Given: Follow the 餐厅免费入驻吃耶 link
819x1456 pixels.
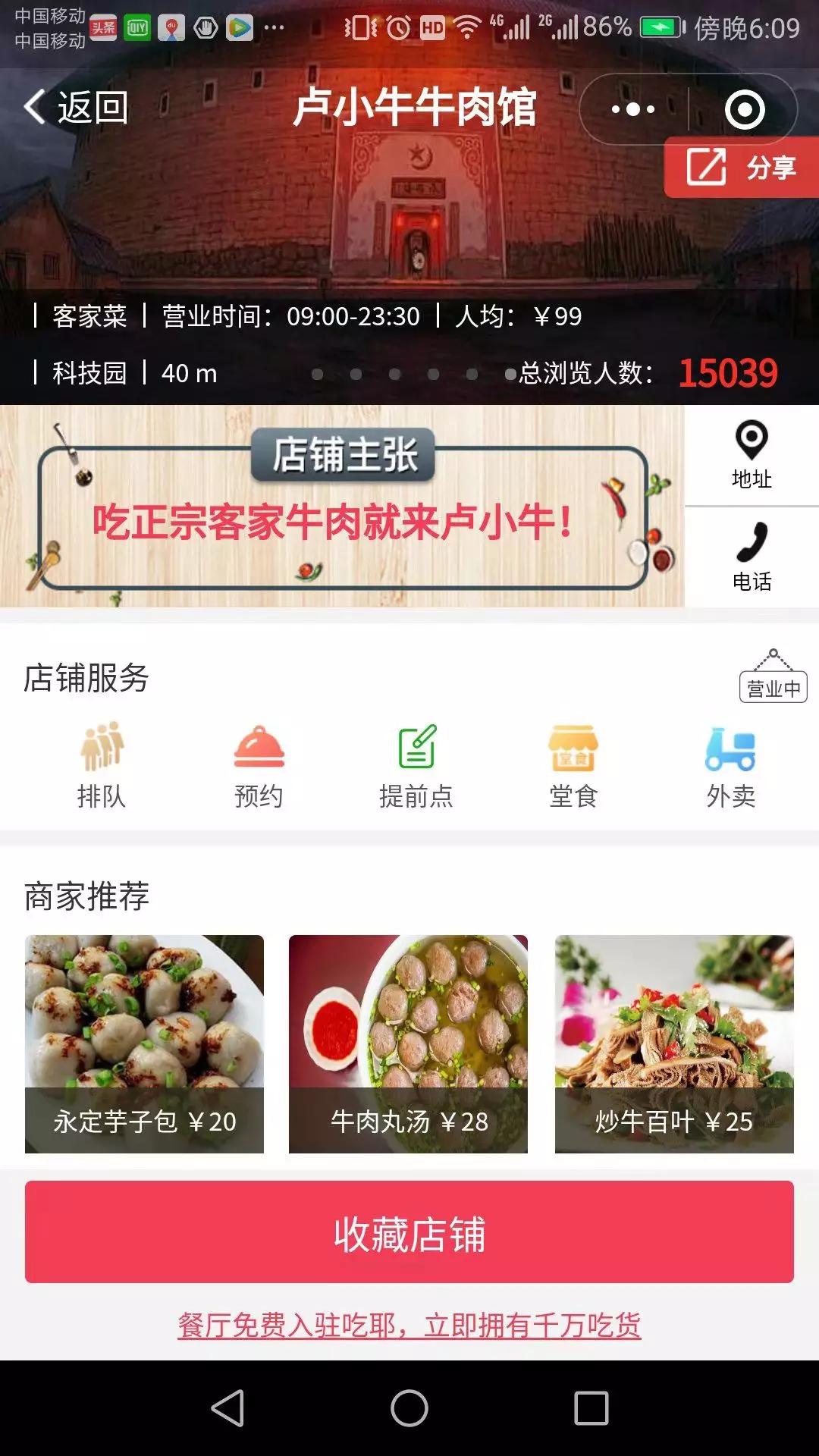Looking at the screenshot, I should click(409, 1325).
